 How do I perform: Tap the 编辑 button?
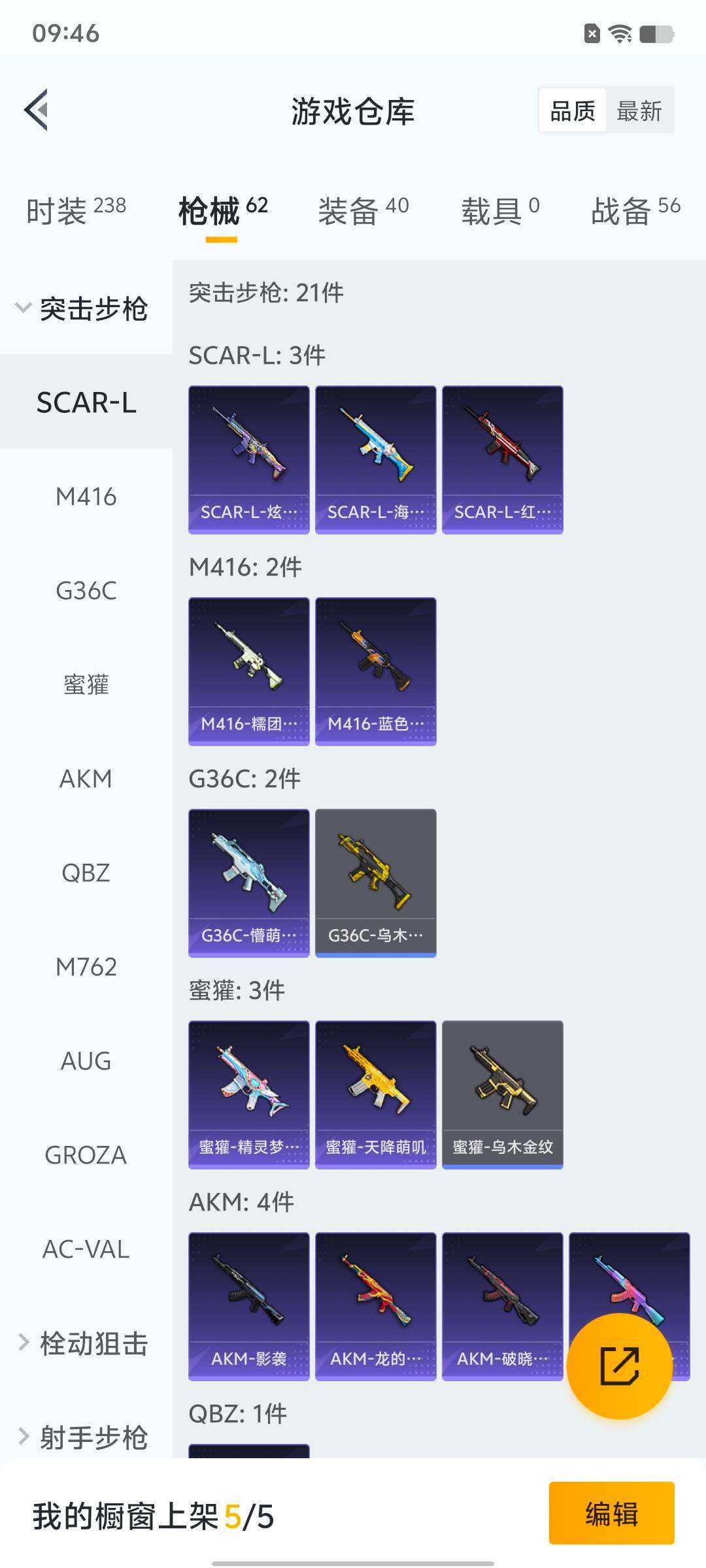point(611,1513)
